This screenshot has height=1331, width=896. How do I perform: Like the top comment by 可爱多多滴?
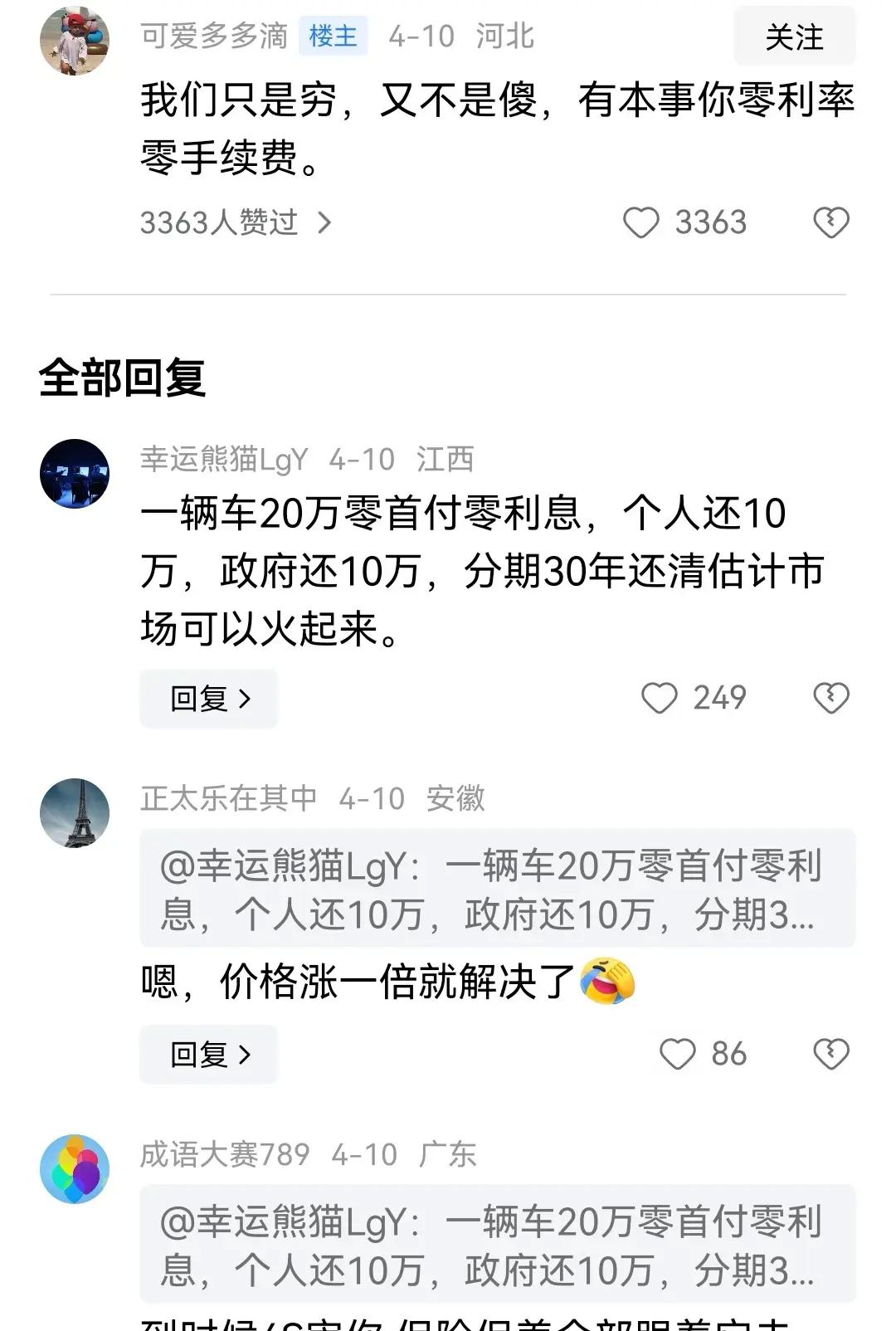(x=641, y=222)
